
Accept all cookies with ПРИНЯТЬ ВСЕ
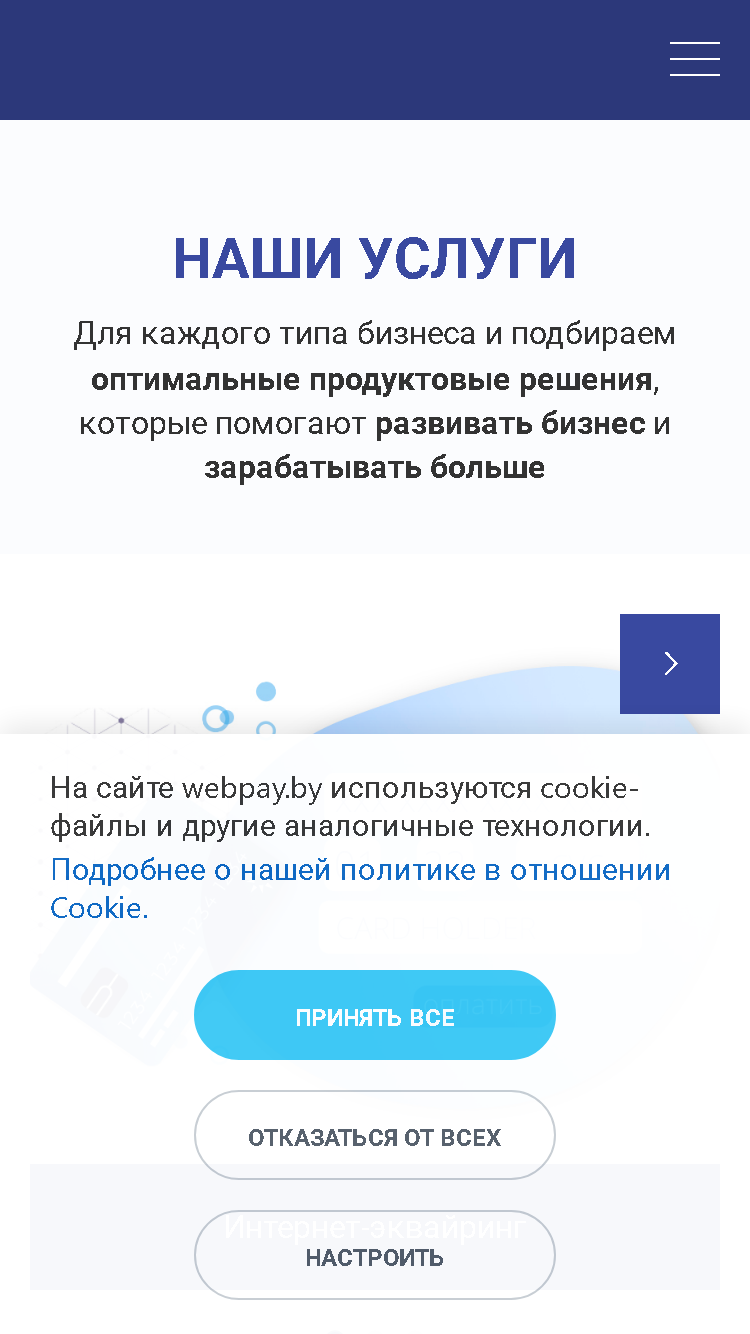coord(375,1015)
